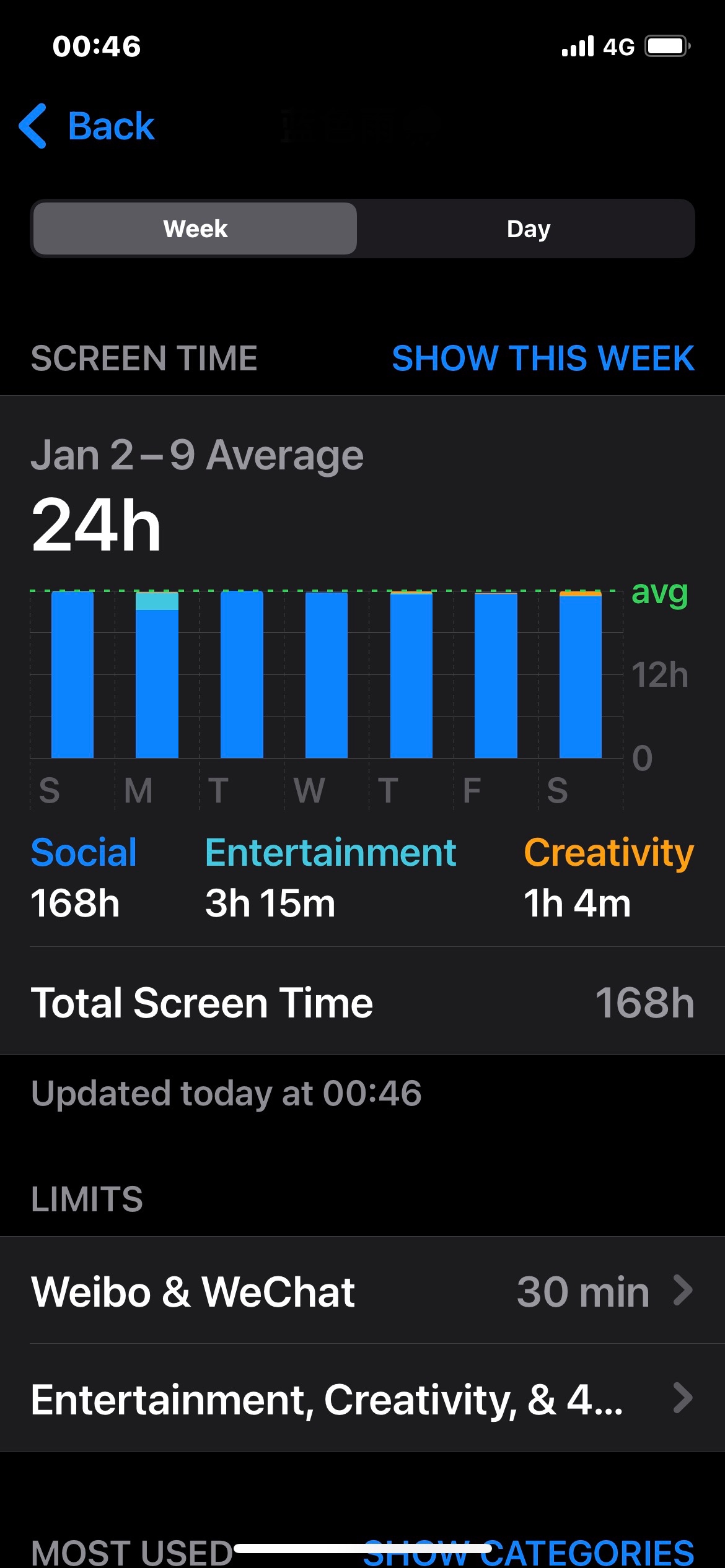Tap the Show This Week link
This screenshot has height=1568, width=725.
click(543, 359)
